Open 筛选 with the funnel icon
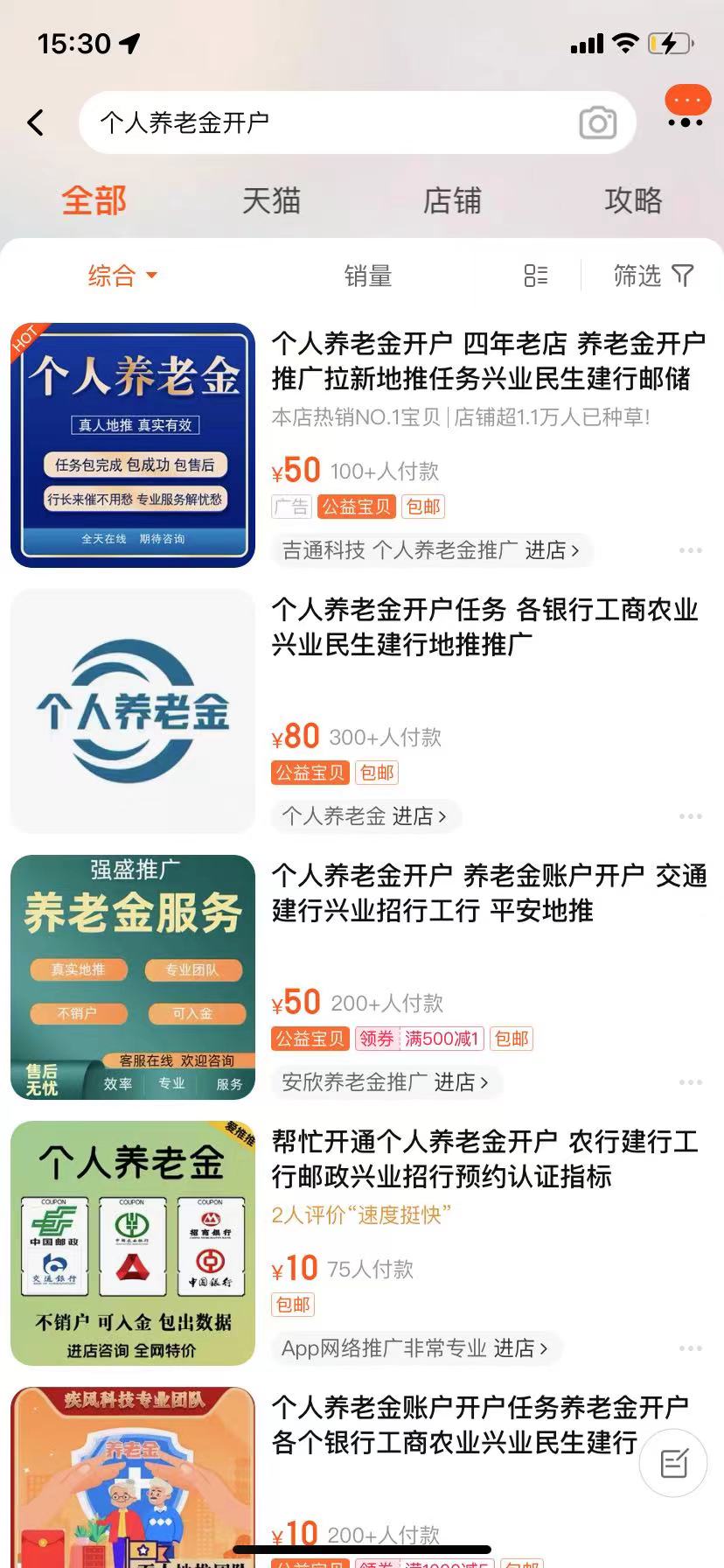This screenshot has width=724, height=1568. point(651,275)
